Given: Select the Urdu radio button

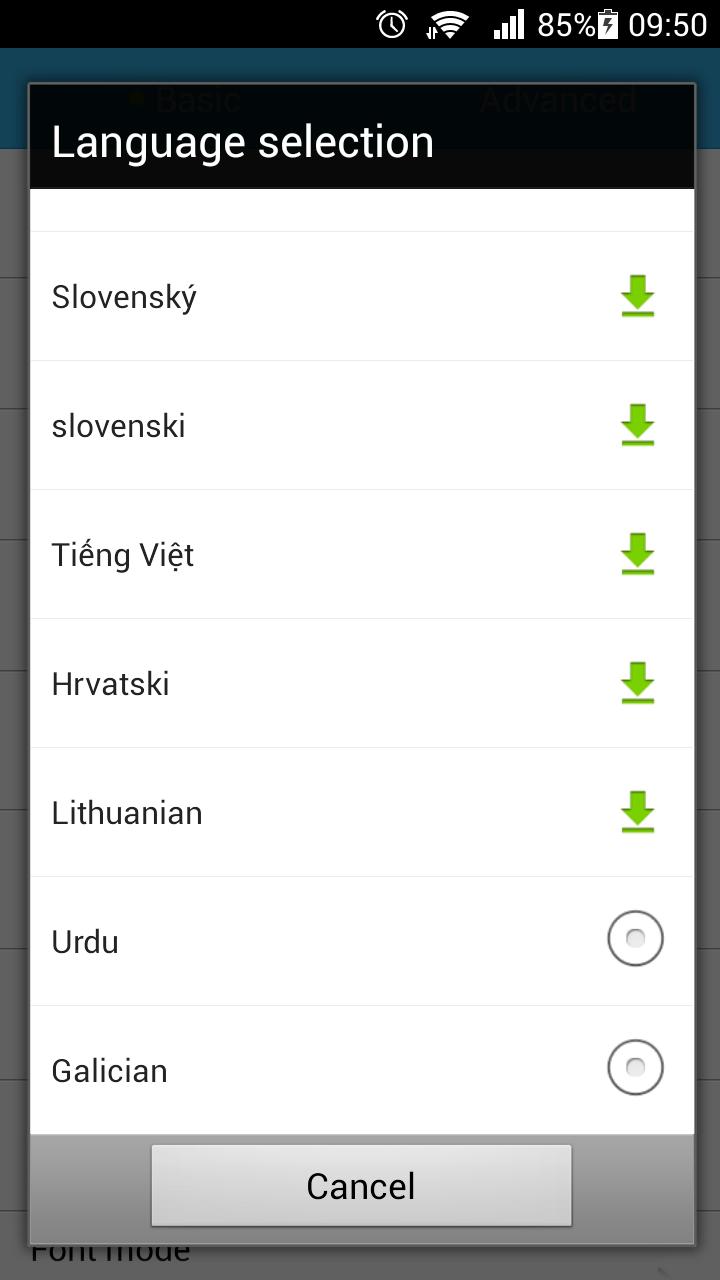Looking at the screenshot, I should click(634, 938).
